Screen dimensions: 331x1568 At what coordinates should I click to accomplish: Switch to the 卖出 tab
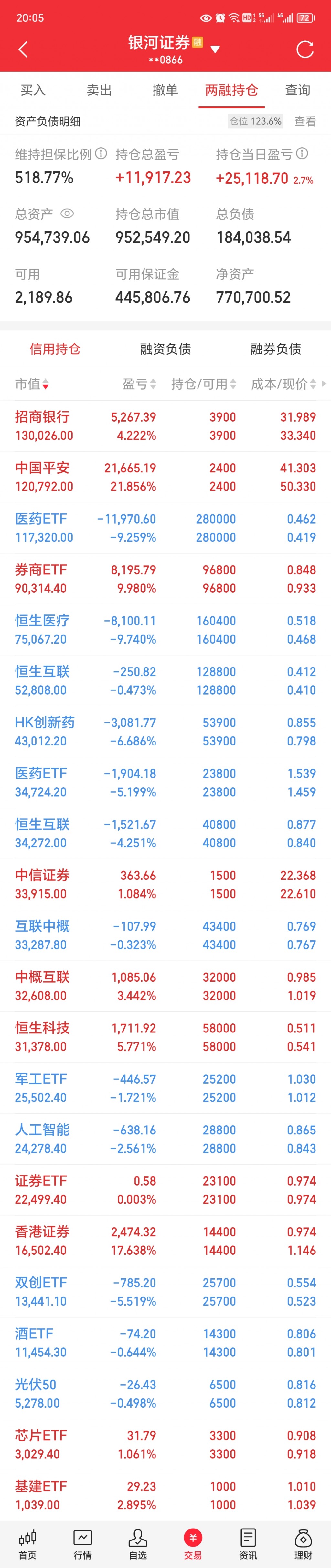99,90
